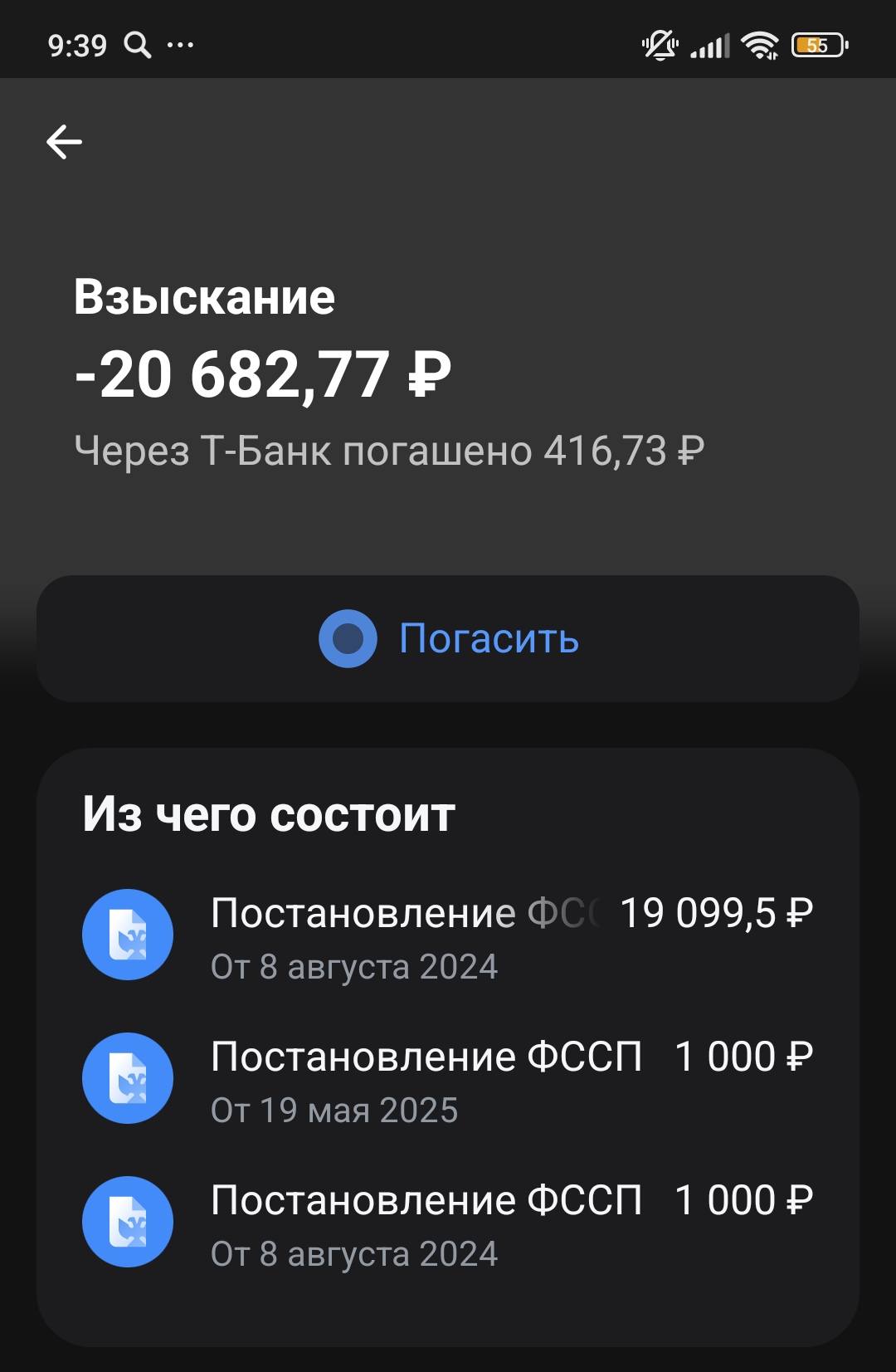Image resolution: width=896 pixels, height=1372 pixels.
Task: Tap the document icon of the bottom Постановление ФССП
Action: tap(127, 1221)
